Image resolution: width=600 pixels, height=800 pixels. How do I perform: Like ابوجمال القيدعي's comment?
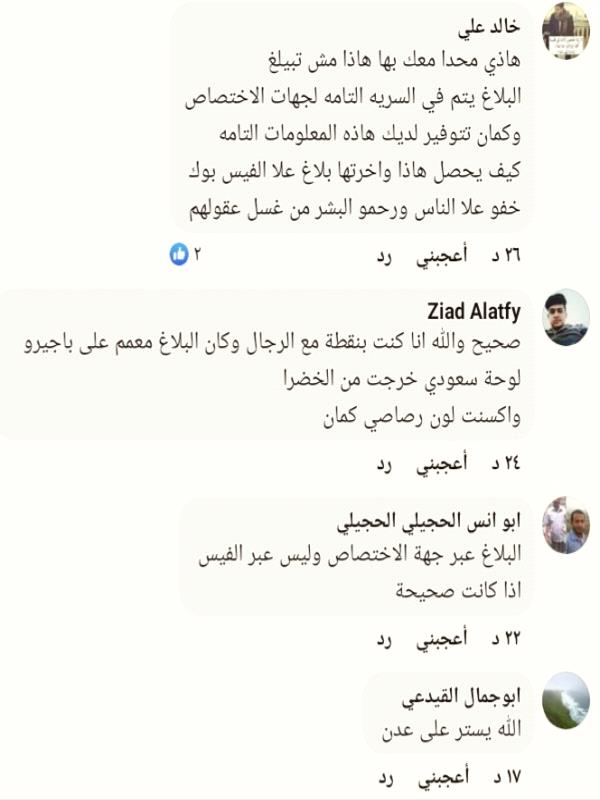pos(440,777)
